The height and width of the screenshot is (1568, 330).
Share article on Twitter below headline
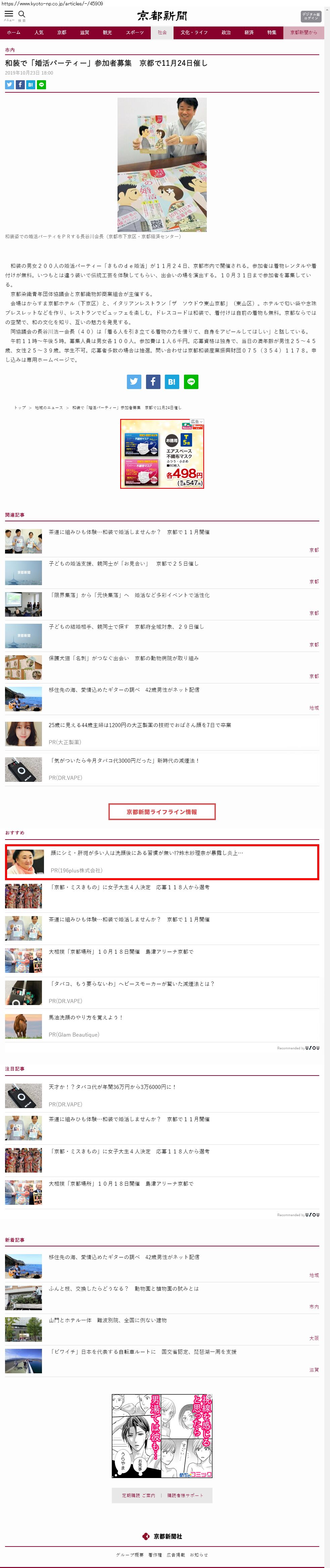click(x=9, y=85)
